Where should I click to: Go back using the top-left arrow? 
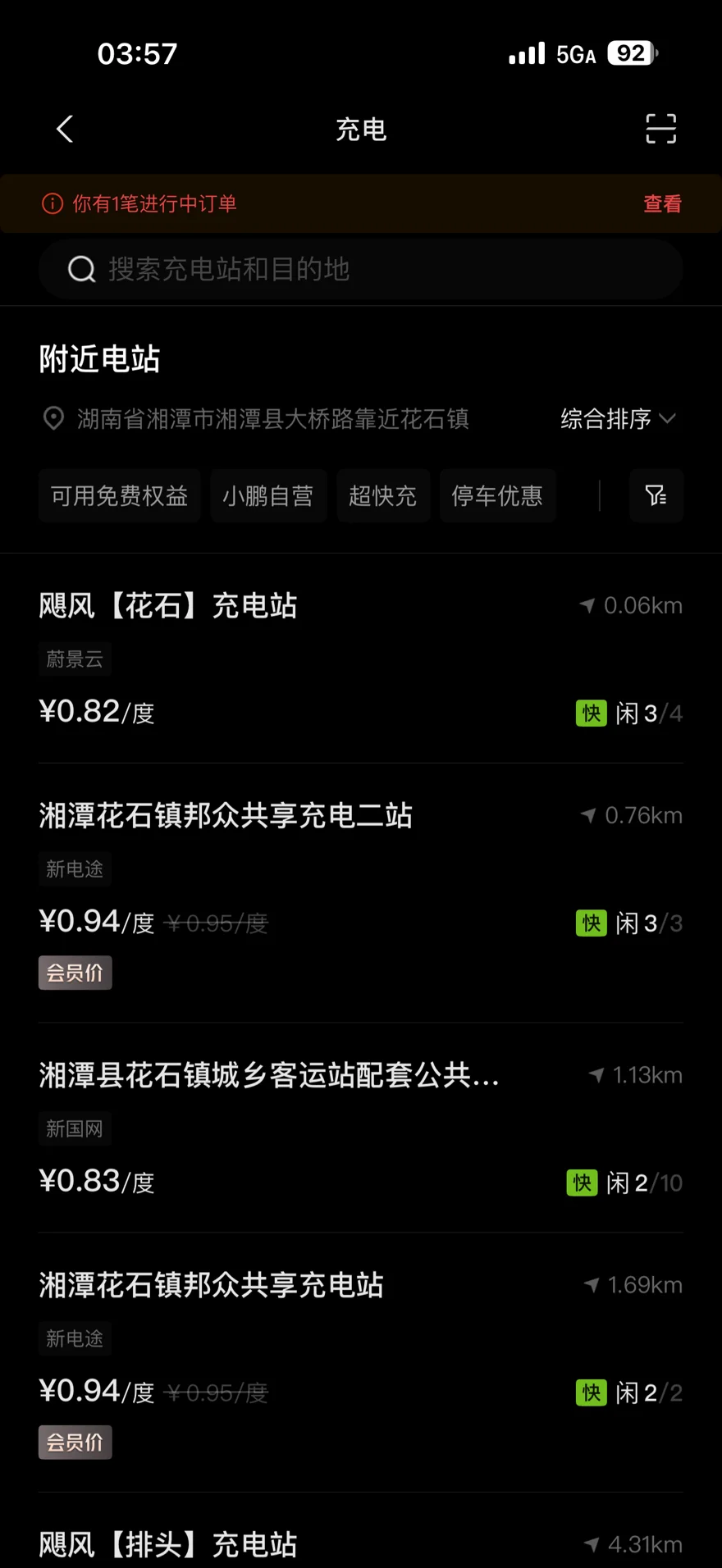pos(65,129)
